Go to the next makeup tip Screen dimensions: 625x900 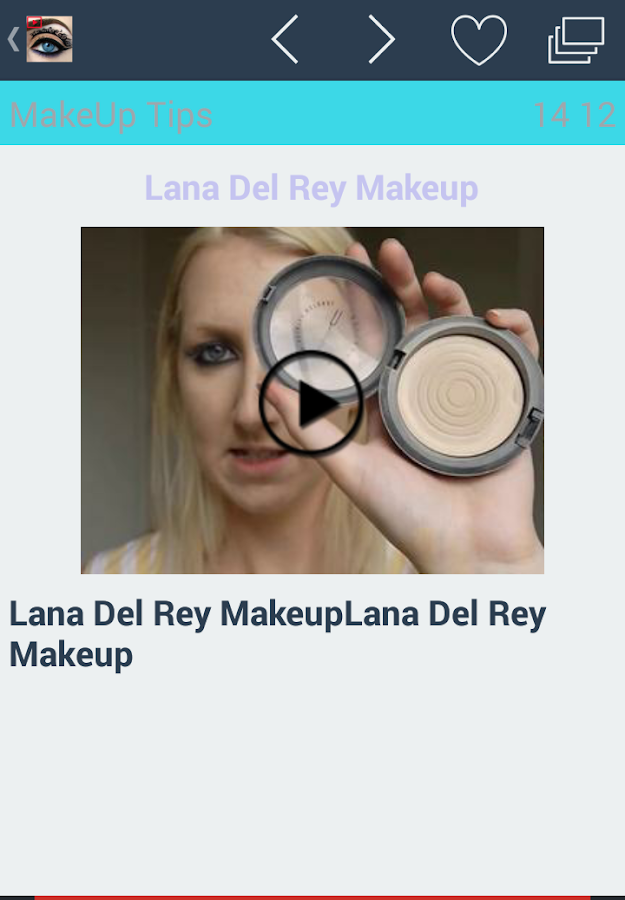pos(381,40)
